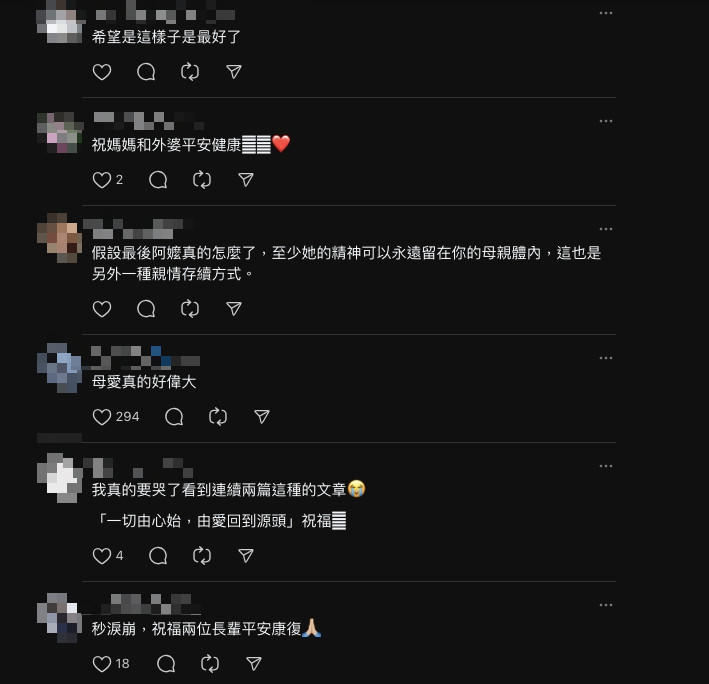The width and height of the screenshot is (709, 684).
Task: Reply to the comment starting with 假設最後阿嬤
Action: 146,309
